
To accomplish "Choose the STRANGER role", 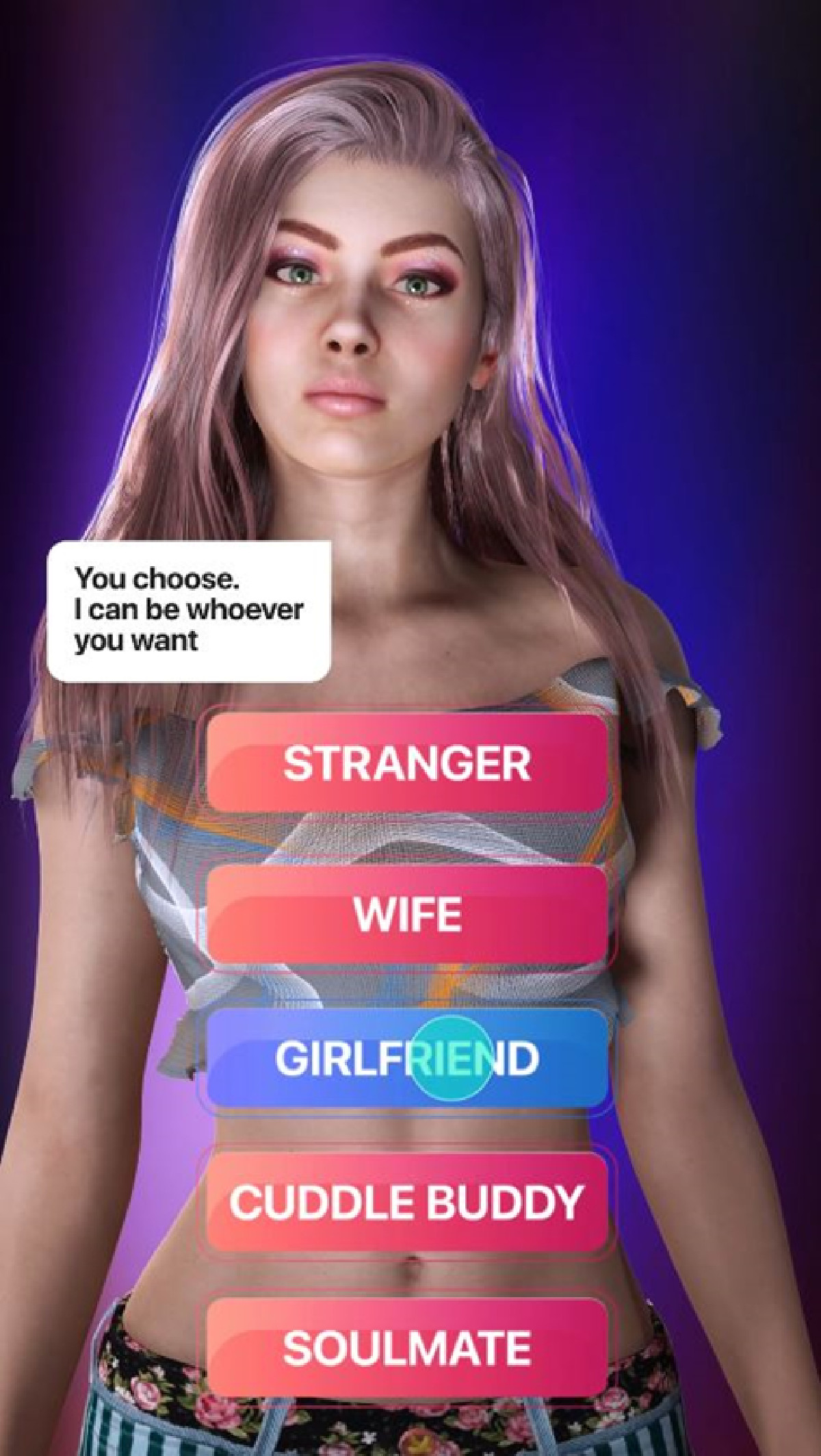I will point(407,763).
